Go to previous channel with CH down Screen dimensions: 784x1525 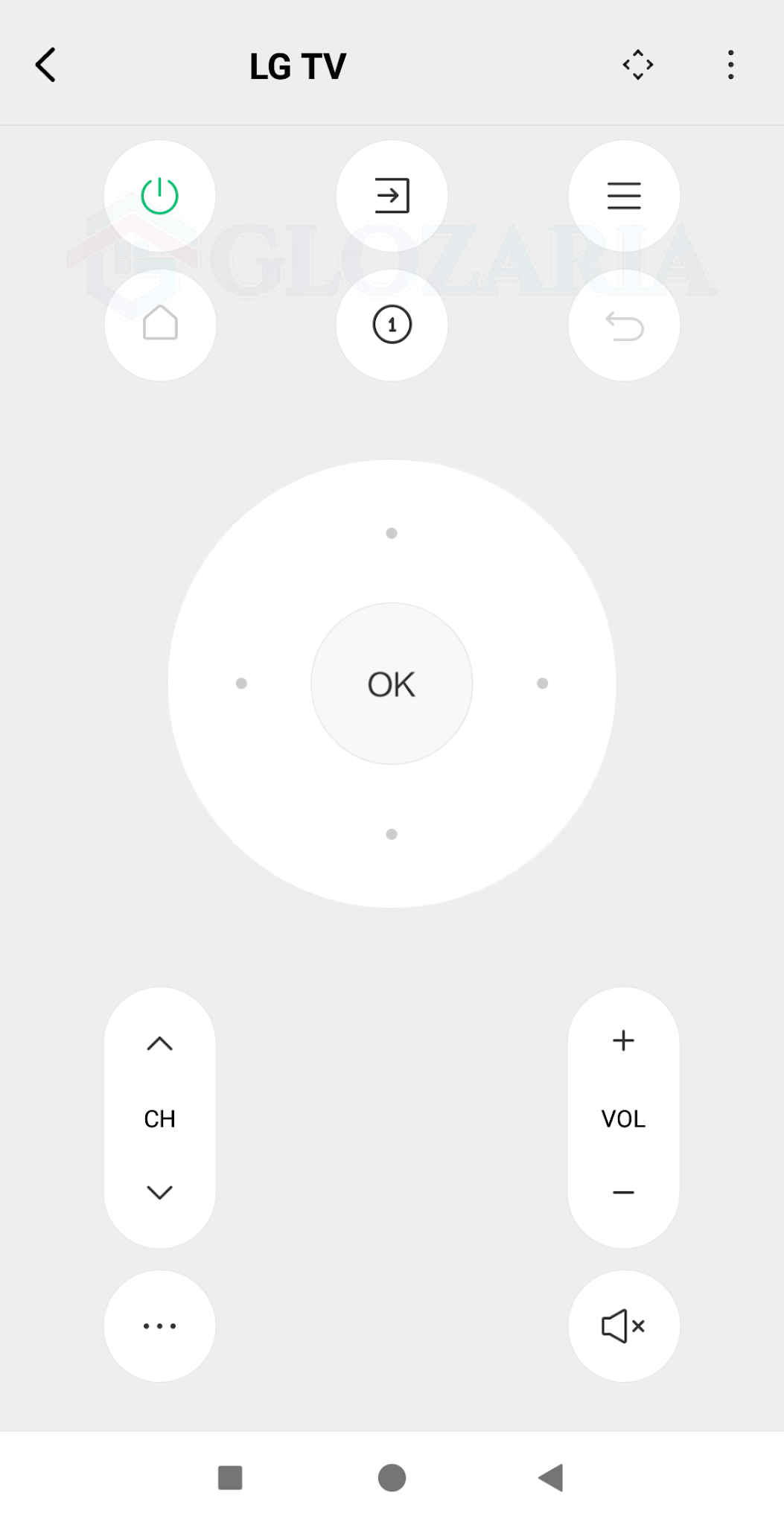pyautogui.click(x=159, y=1192)
